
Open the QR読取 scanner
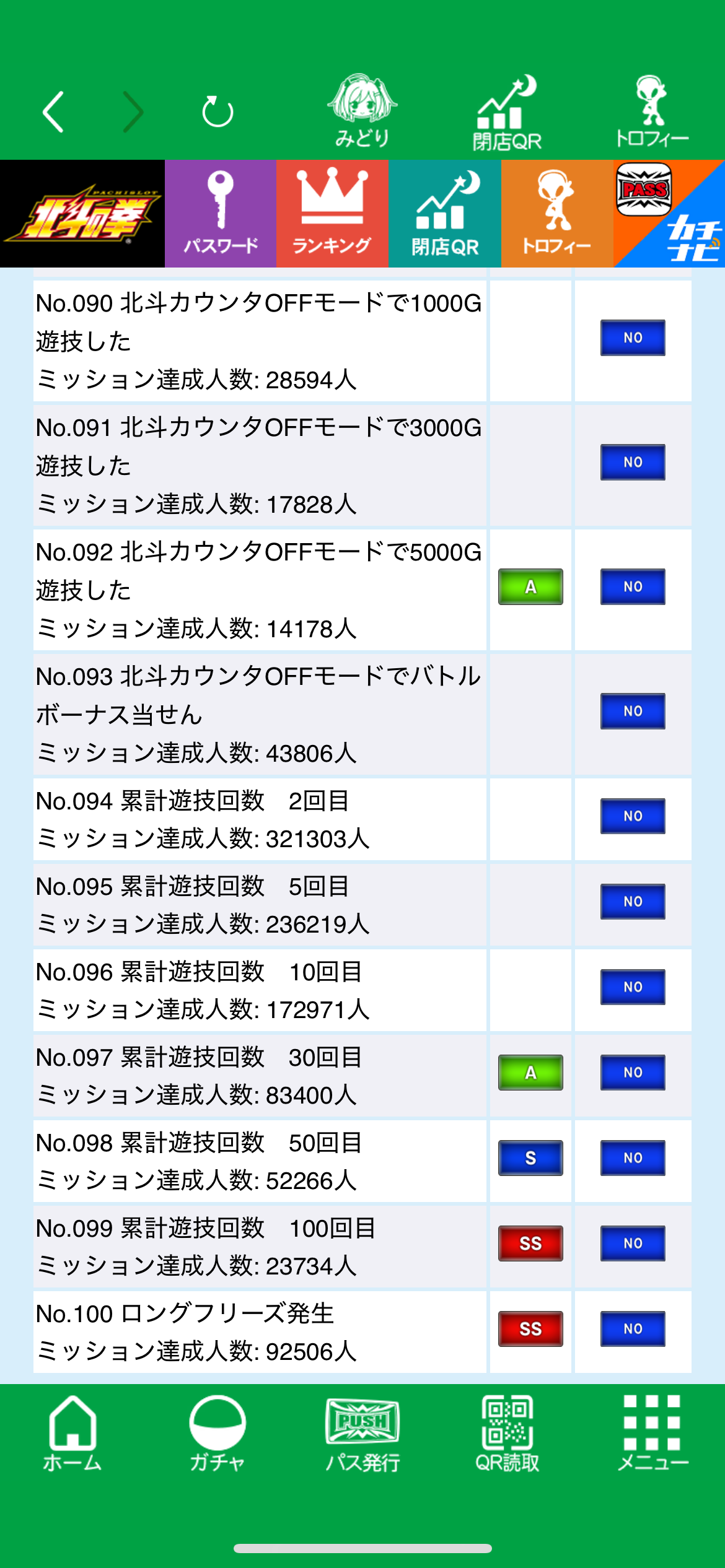pyautogui.click(x=507, y=1433)
